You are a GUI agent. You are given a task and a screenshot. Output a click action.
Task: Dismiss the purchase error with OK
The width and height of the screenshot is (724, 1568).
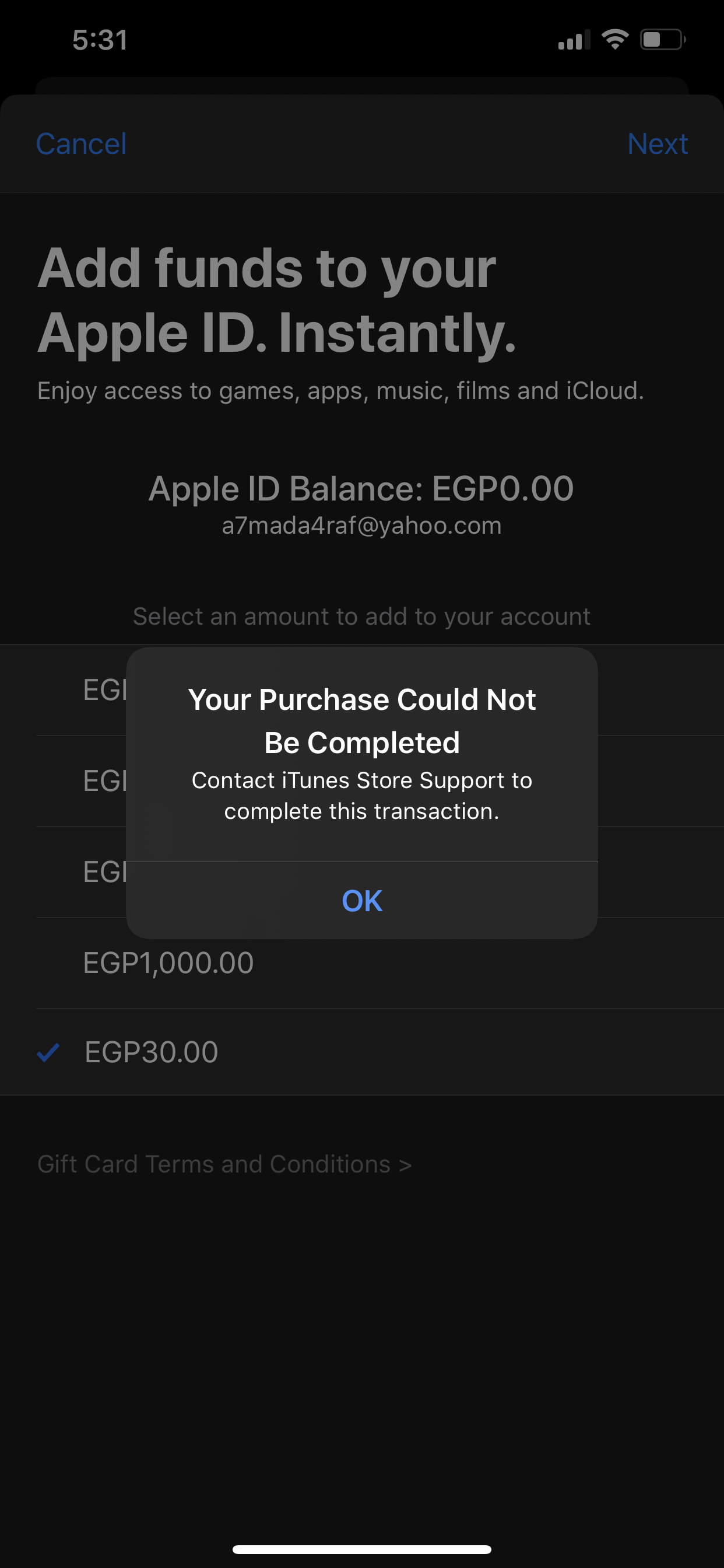[362, 900]
